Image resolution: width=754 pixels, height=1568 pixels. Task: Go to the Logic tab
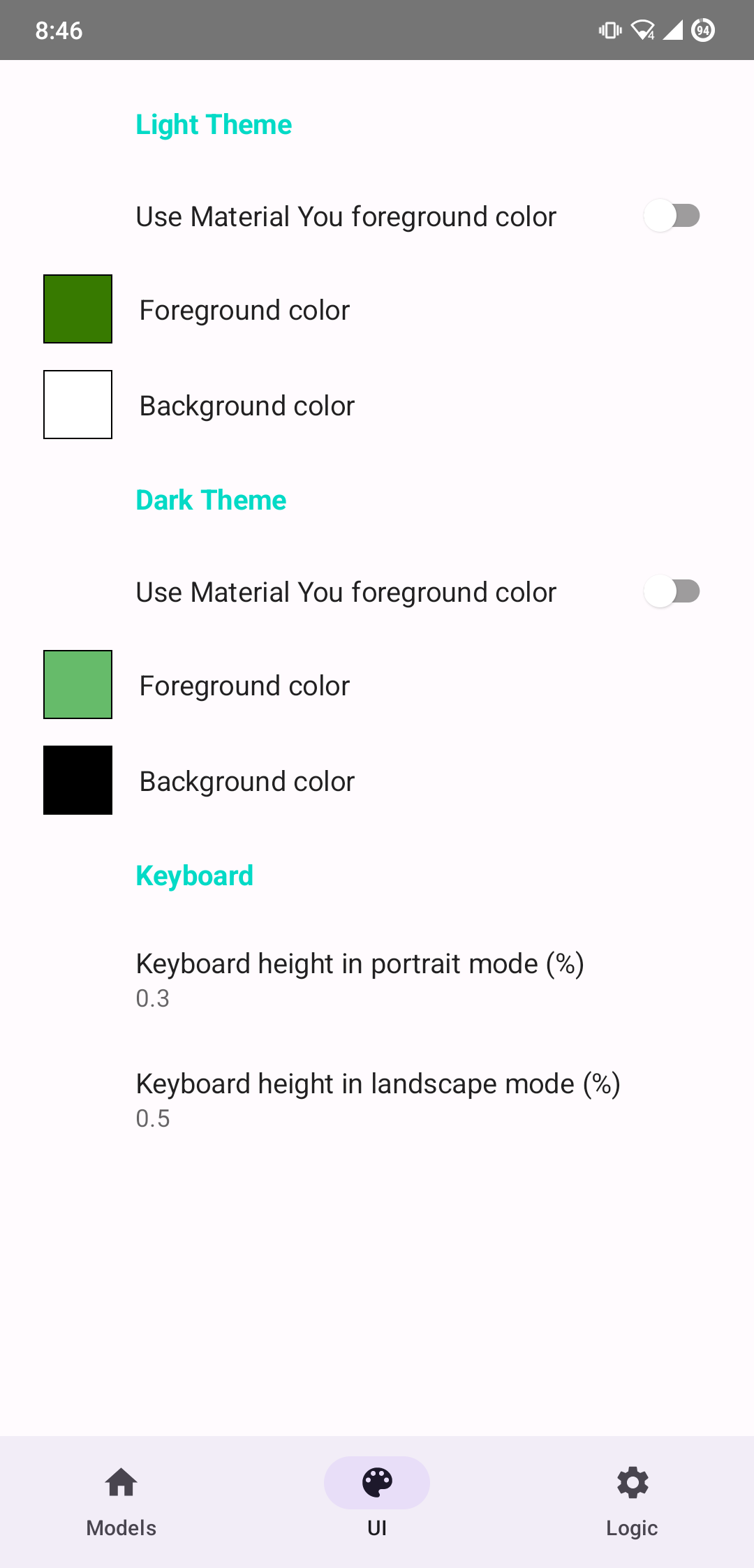tap(633, 1501)
